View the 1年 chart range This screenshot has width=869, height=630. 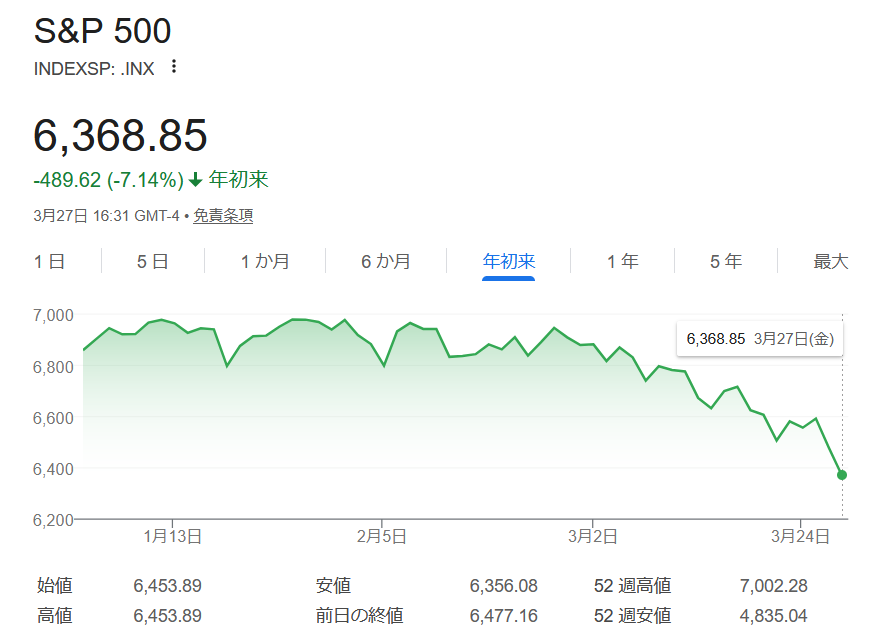[x=622, y=262]
